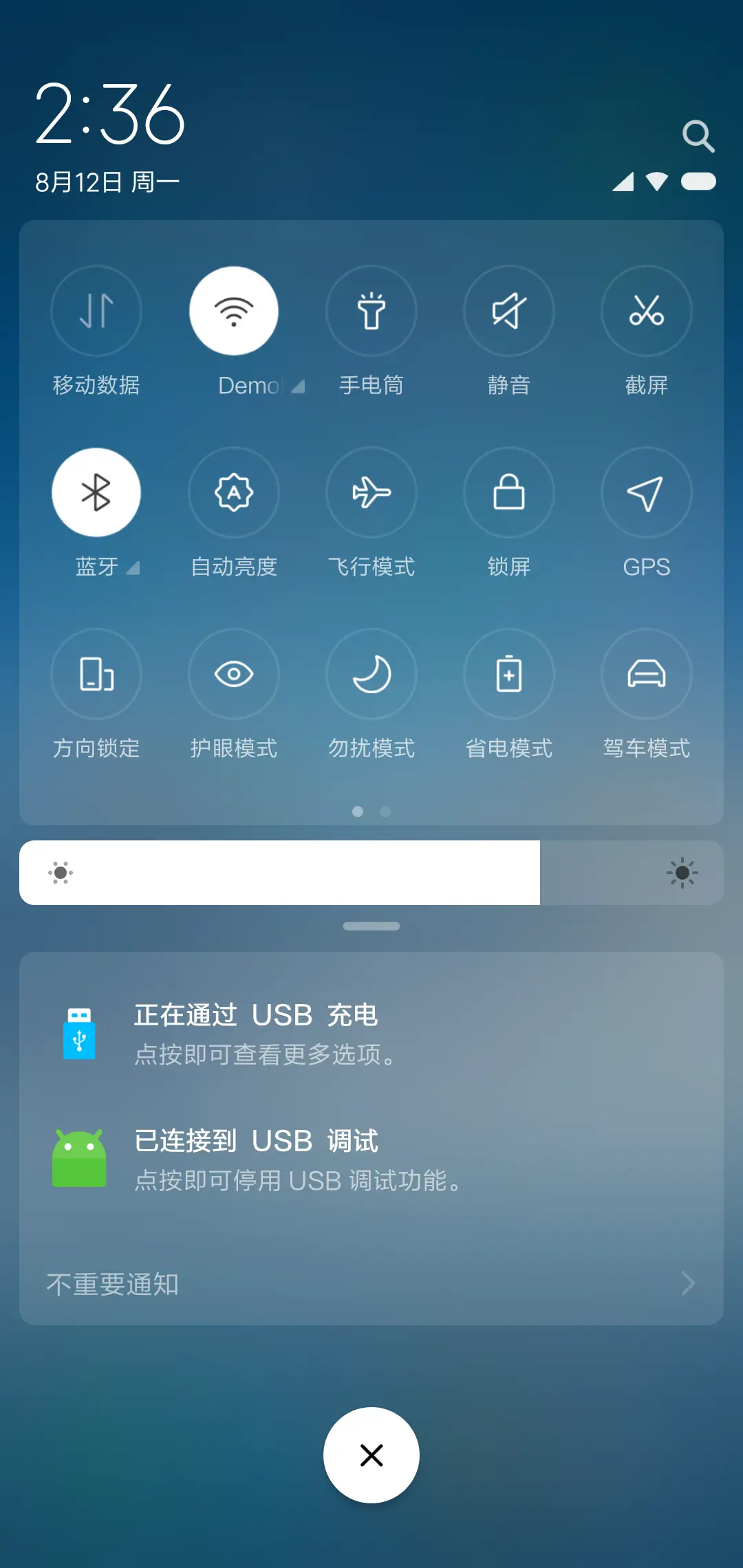Disable the Bluetooth (蓝牙) toggle

pos(96,492)
